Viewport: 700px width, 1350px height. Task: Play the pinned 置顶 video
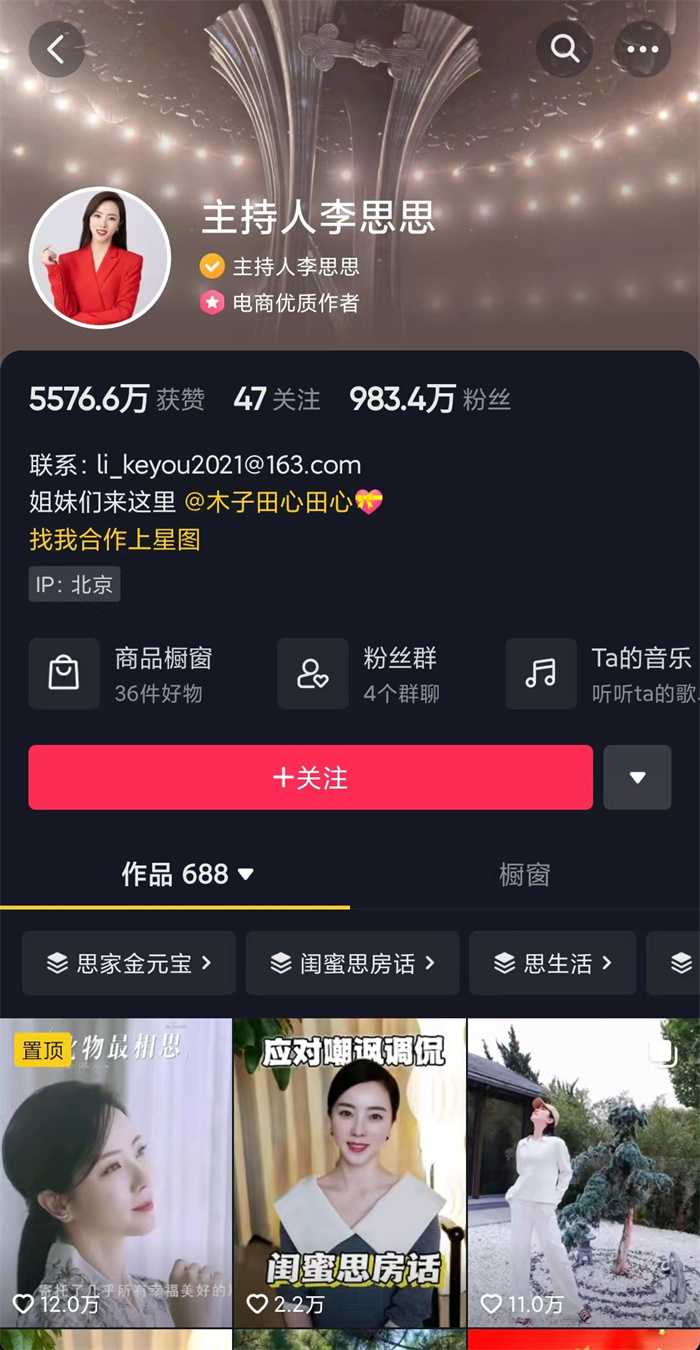[x=115, y=1170]
